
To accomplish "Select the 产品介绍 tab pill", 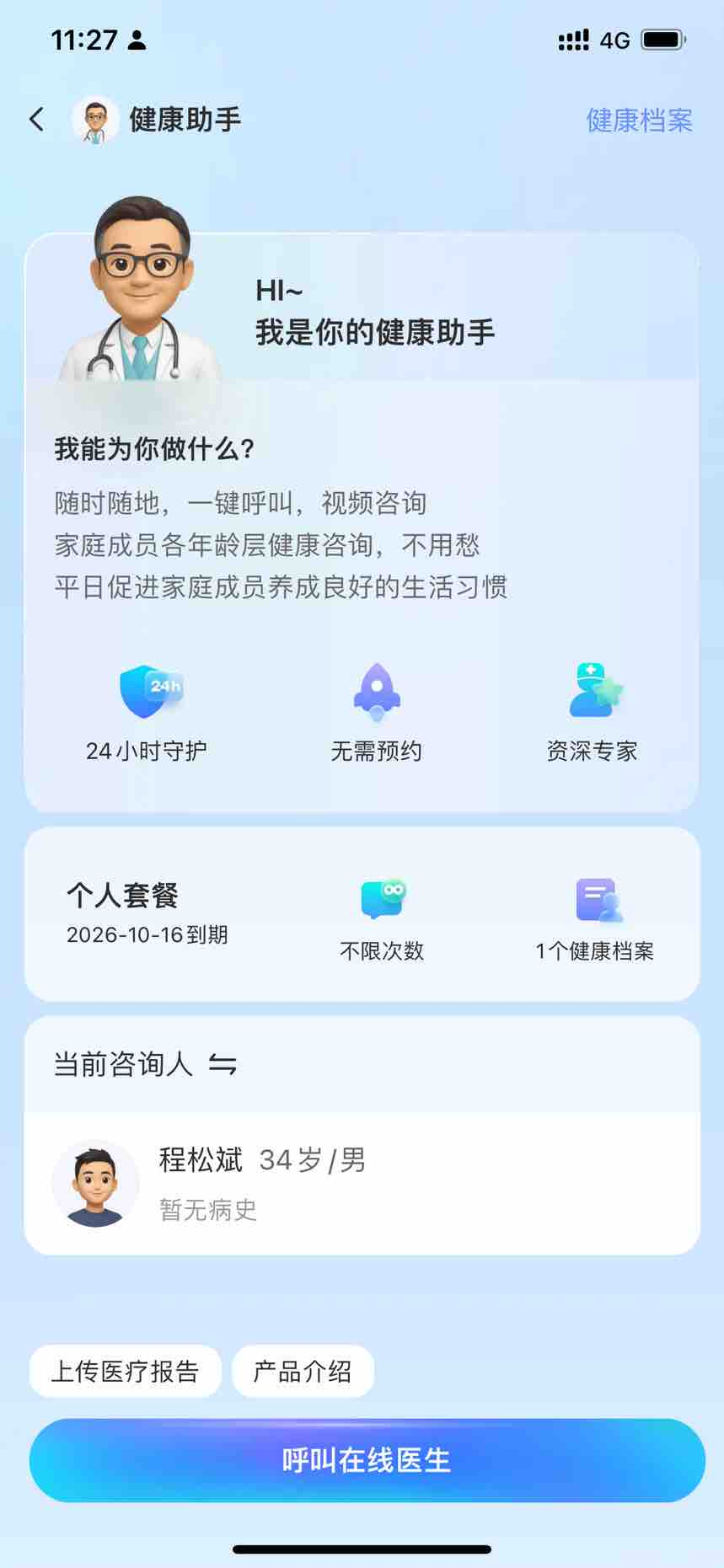I will (x=303, y=1371).
